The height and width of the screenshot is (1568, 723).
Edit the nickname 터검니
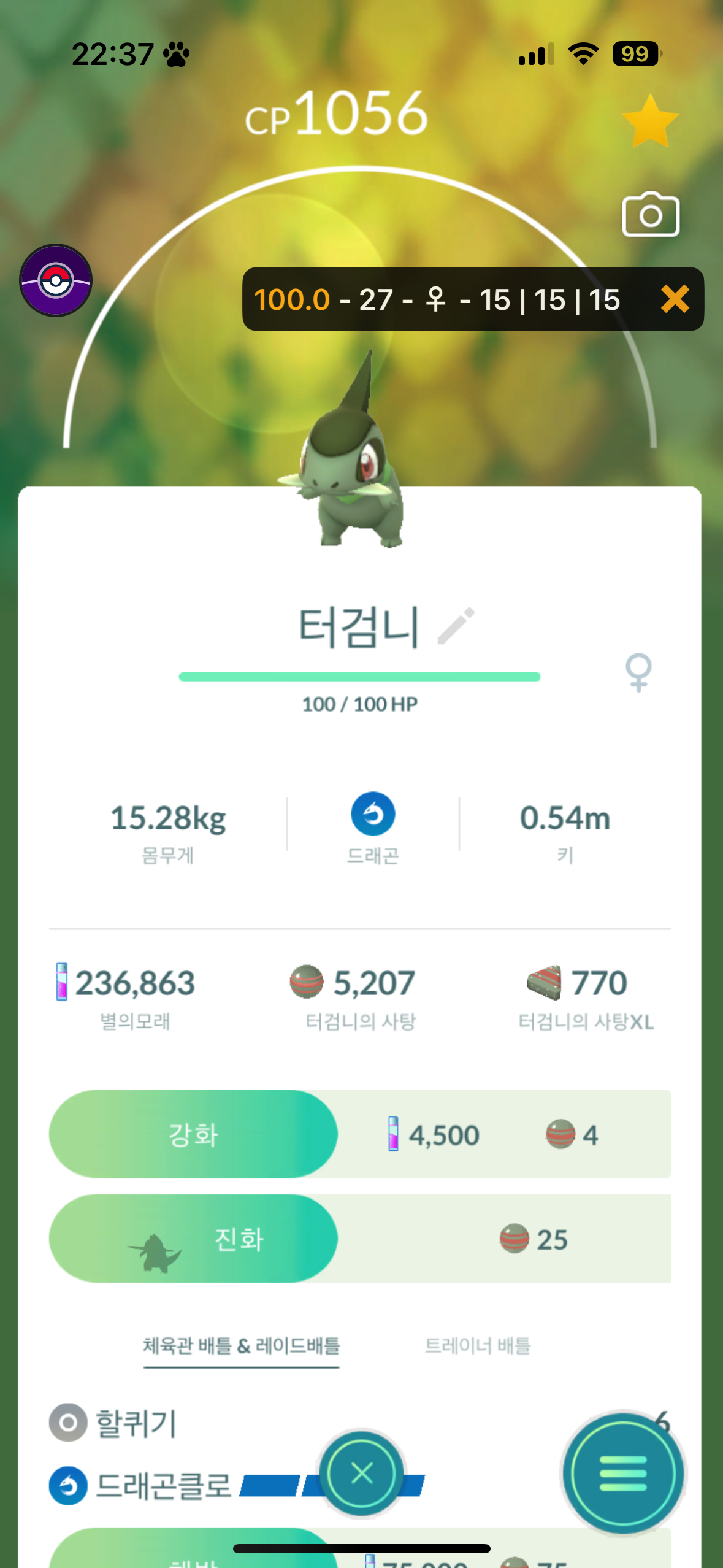456,626
